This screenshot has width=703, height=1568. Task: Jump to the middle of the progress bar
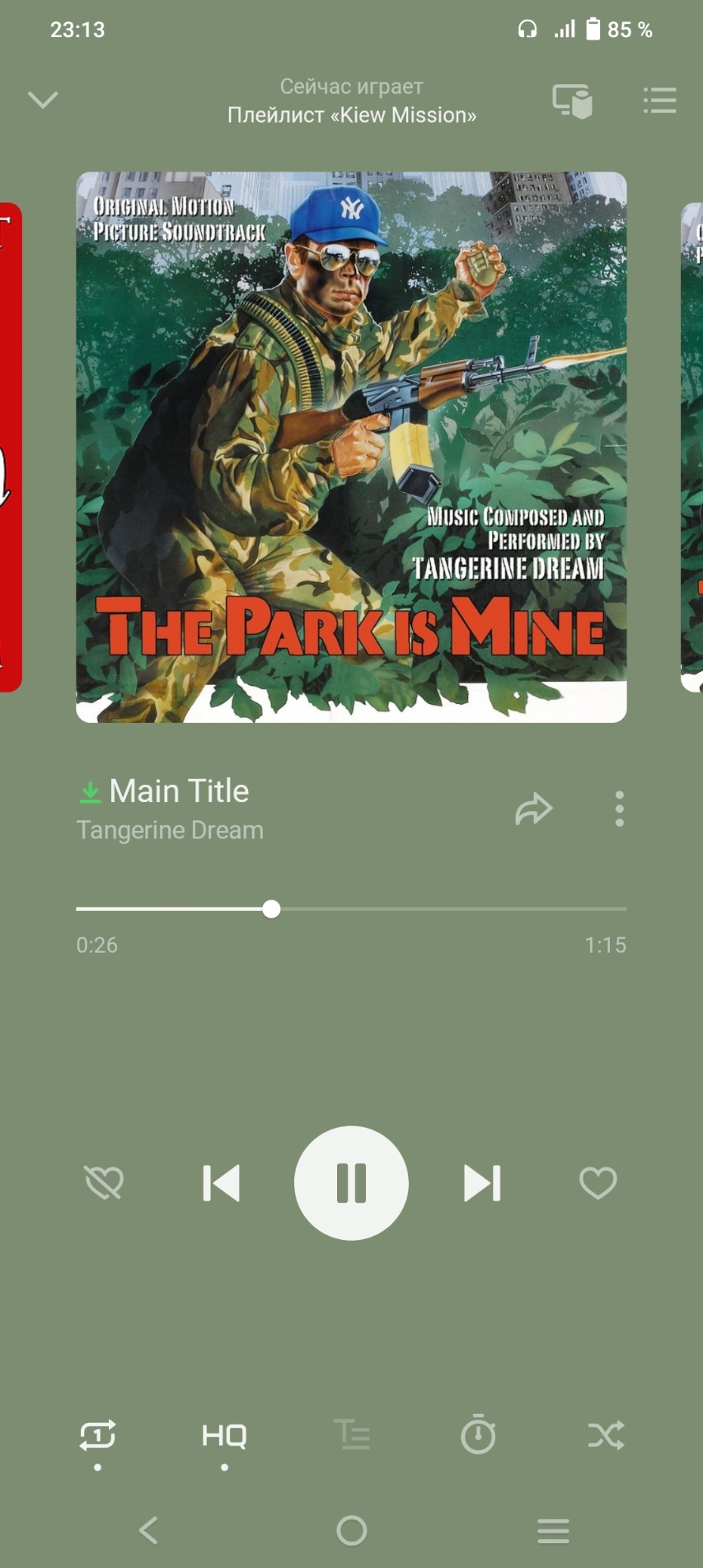click(x=351, y=908)
